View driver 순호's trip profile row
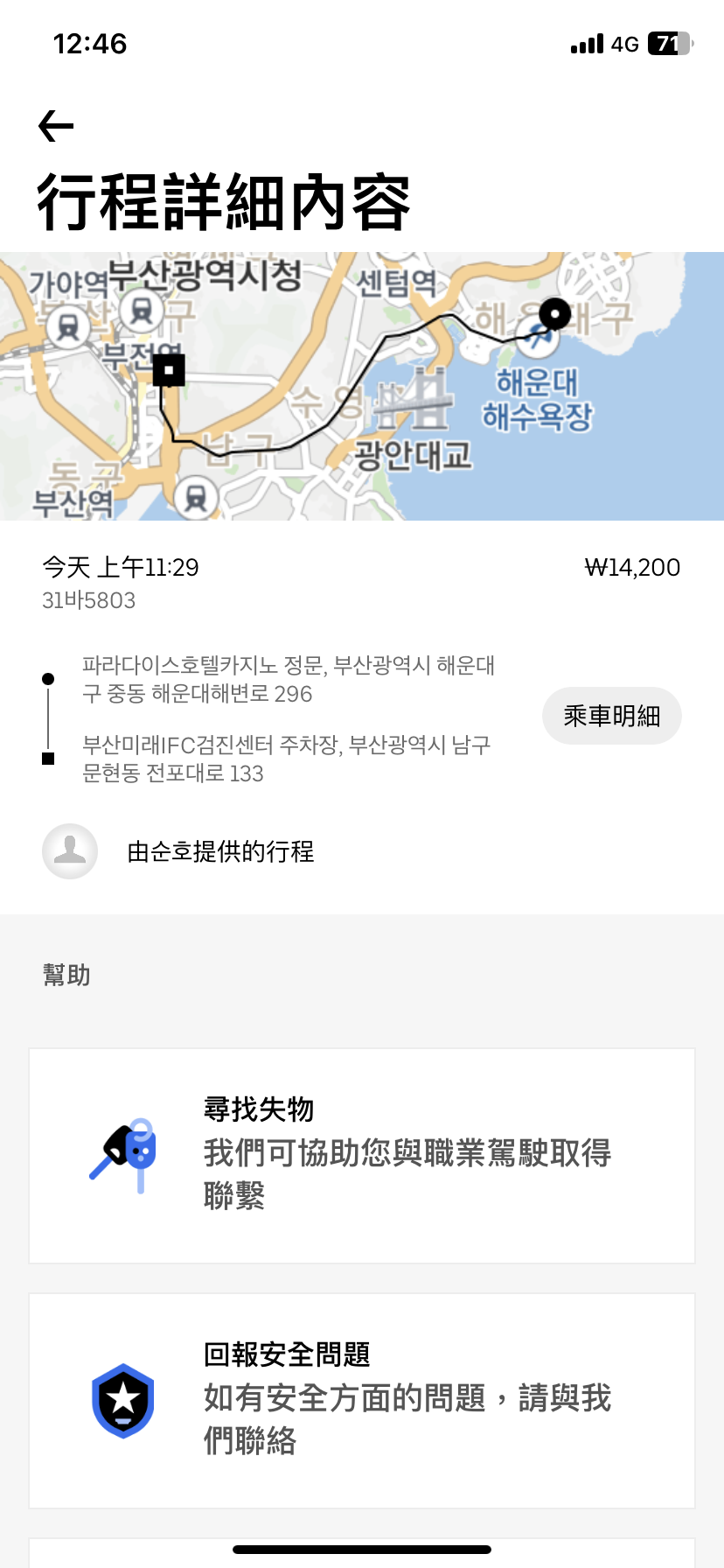 (x=220, y=851)
